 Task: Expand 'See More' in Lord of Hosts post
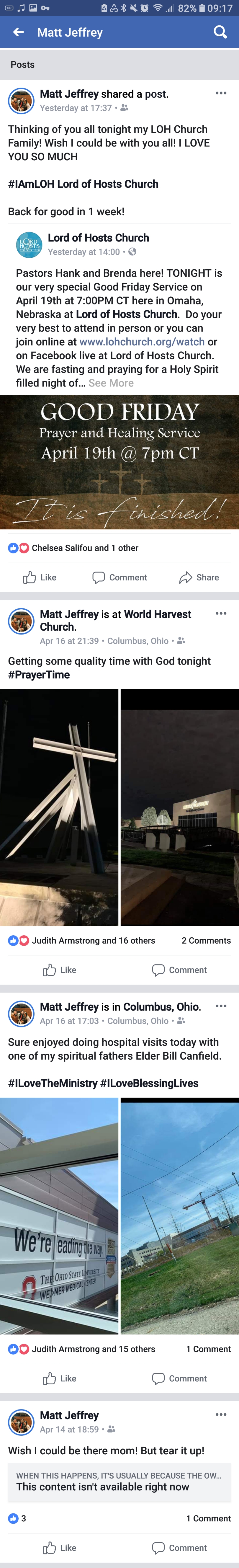click(111, 383)
